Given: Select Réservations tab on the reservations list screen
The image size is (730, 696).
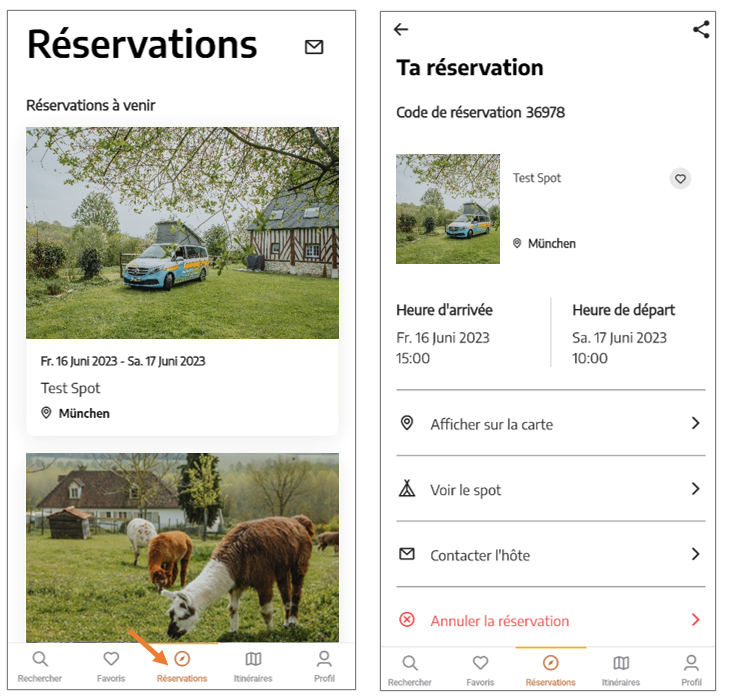Looking at the screenshot, I should (x=182, y=666).
